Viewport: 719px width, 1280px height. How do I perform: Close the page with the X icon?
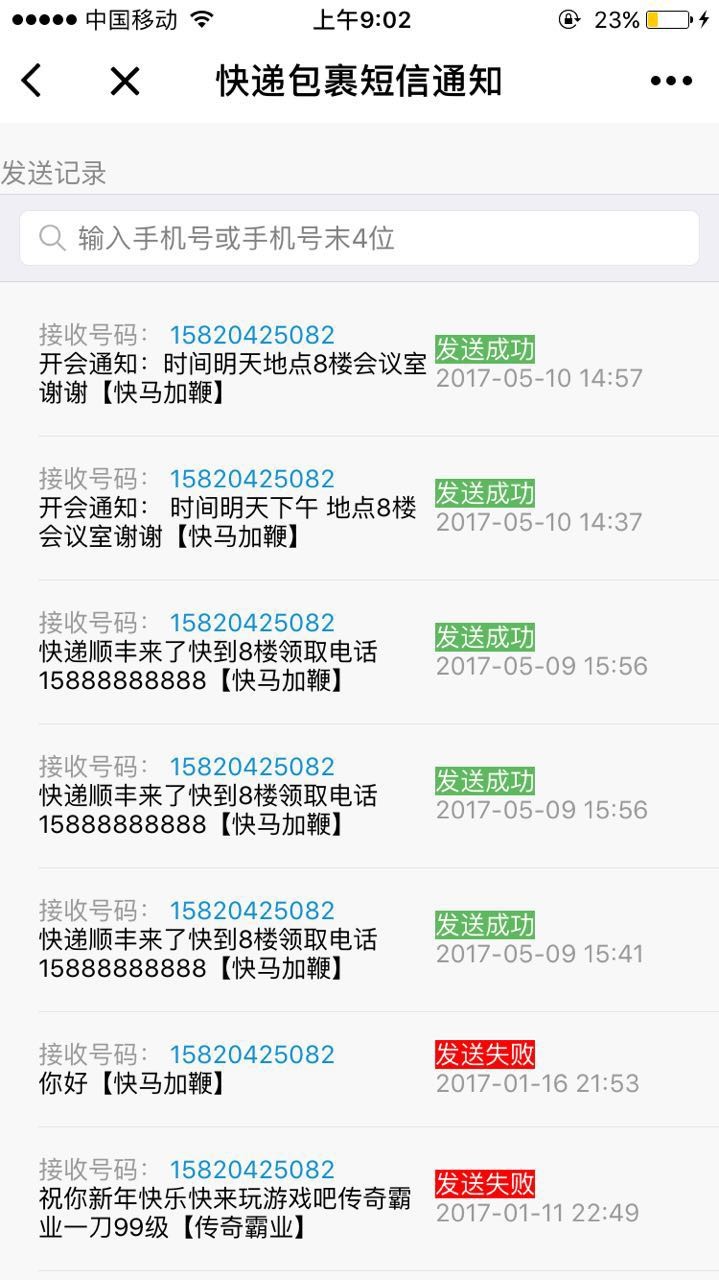(125, 81)
